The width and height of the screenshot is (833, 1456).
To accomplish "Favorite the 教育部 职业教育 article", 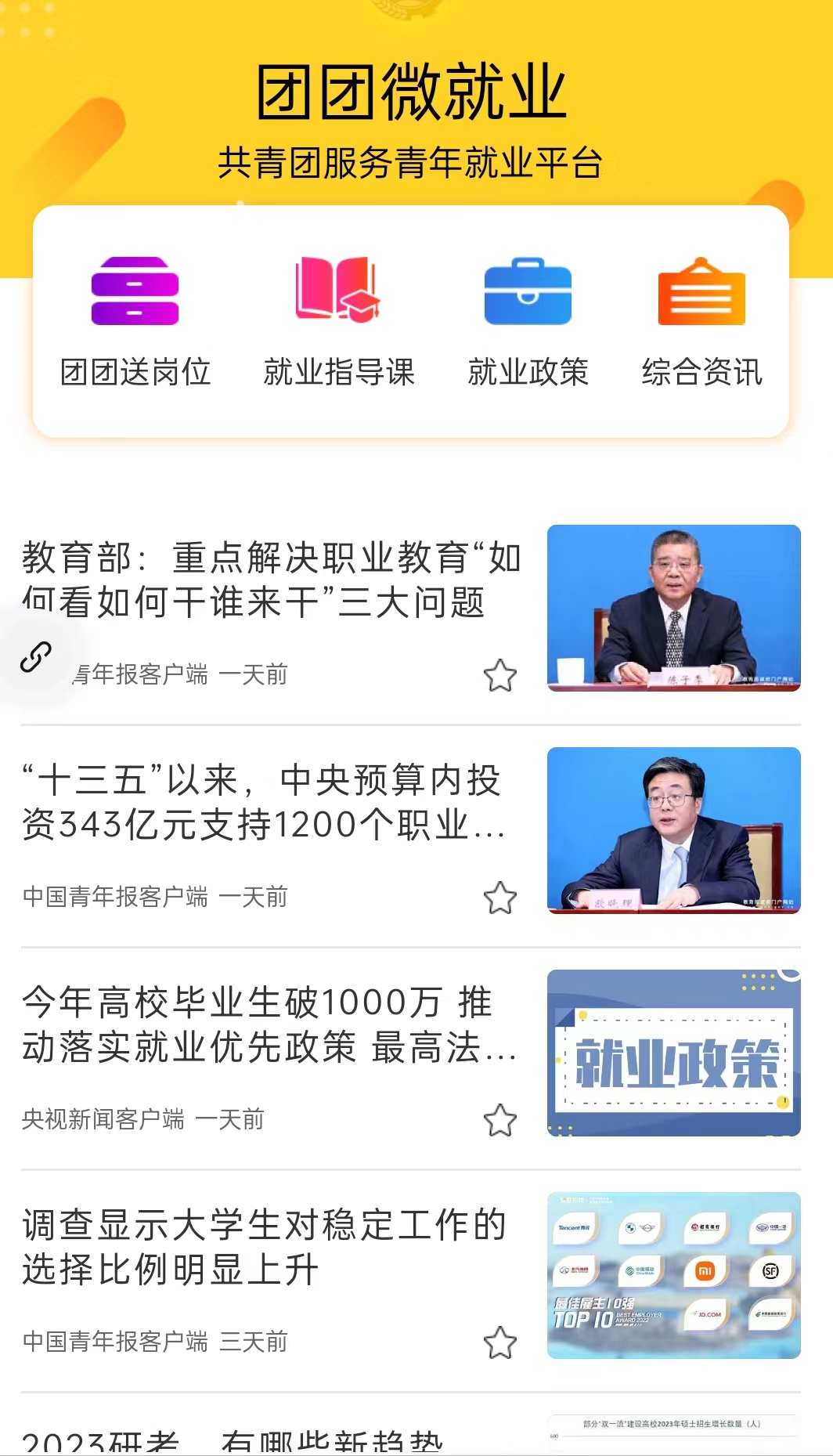I will 500,676.
